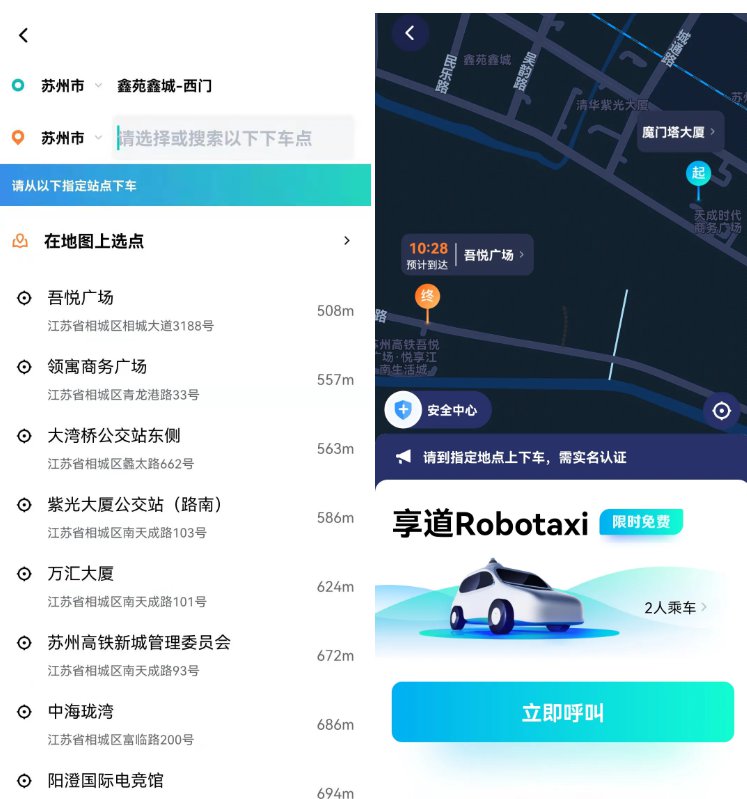Viewport: 747px width, 799px height.
Task: Recenter map with the location target icon
Action: 721,410
